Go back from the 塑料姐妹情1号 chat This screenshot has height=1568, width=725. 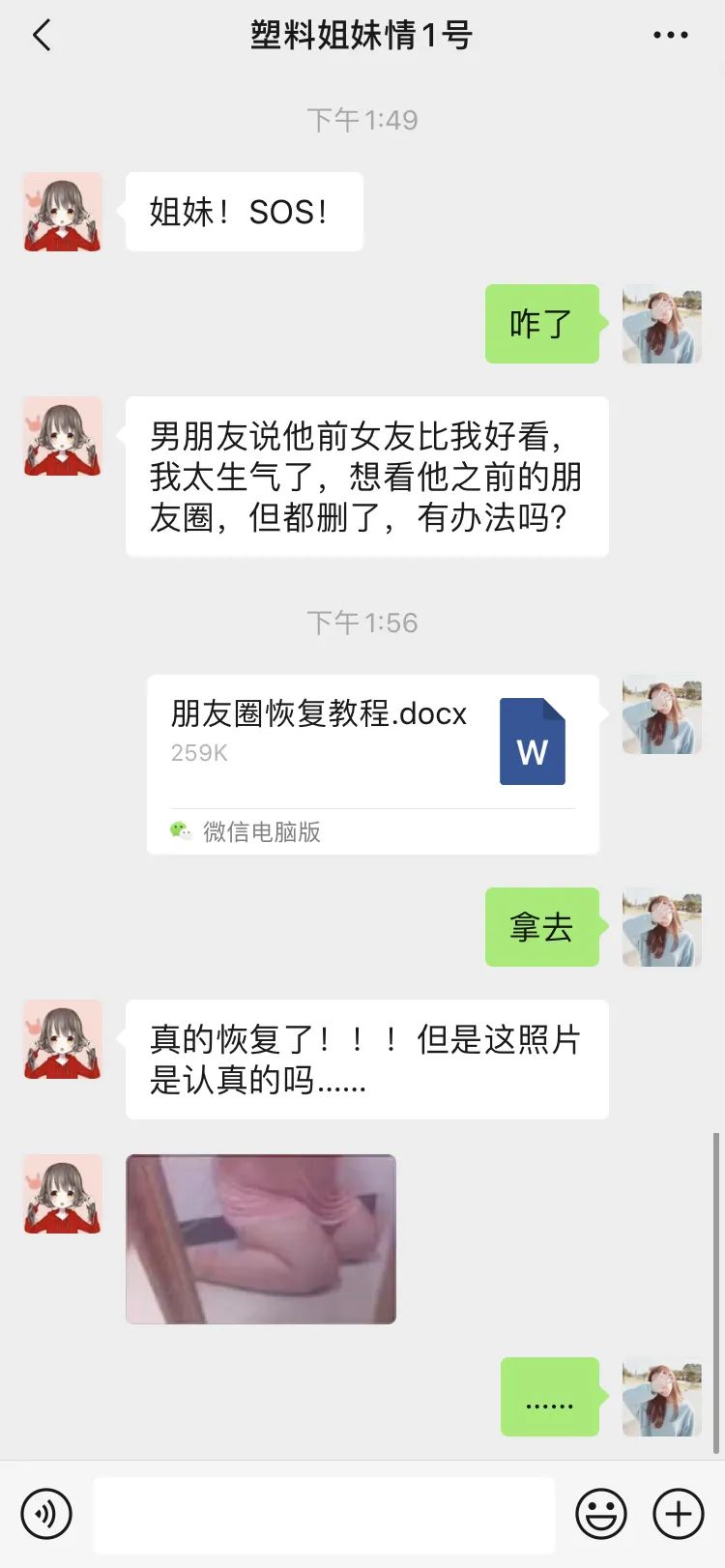(42, 36)
